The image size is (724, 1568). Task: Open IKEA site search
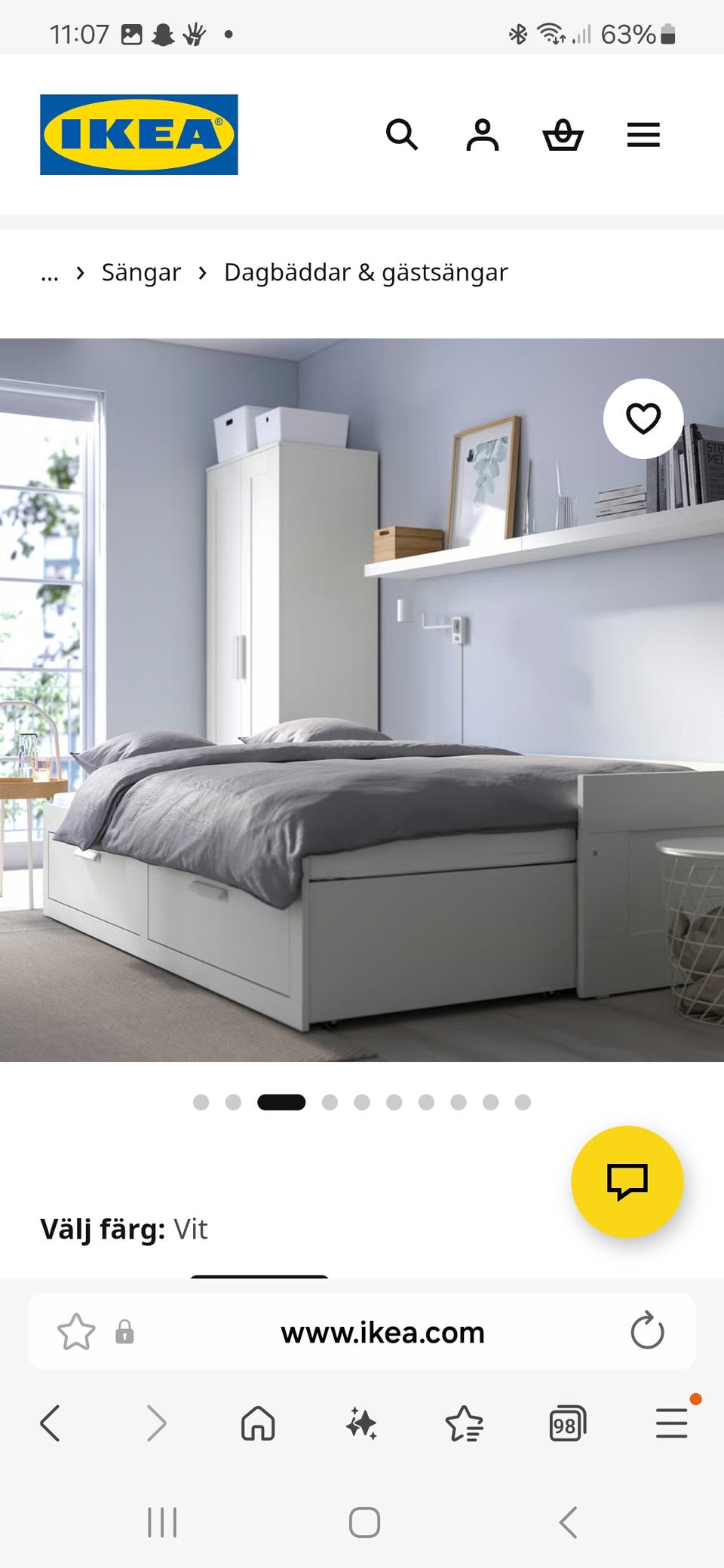pos(401,135)
